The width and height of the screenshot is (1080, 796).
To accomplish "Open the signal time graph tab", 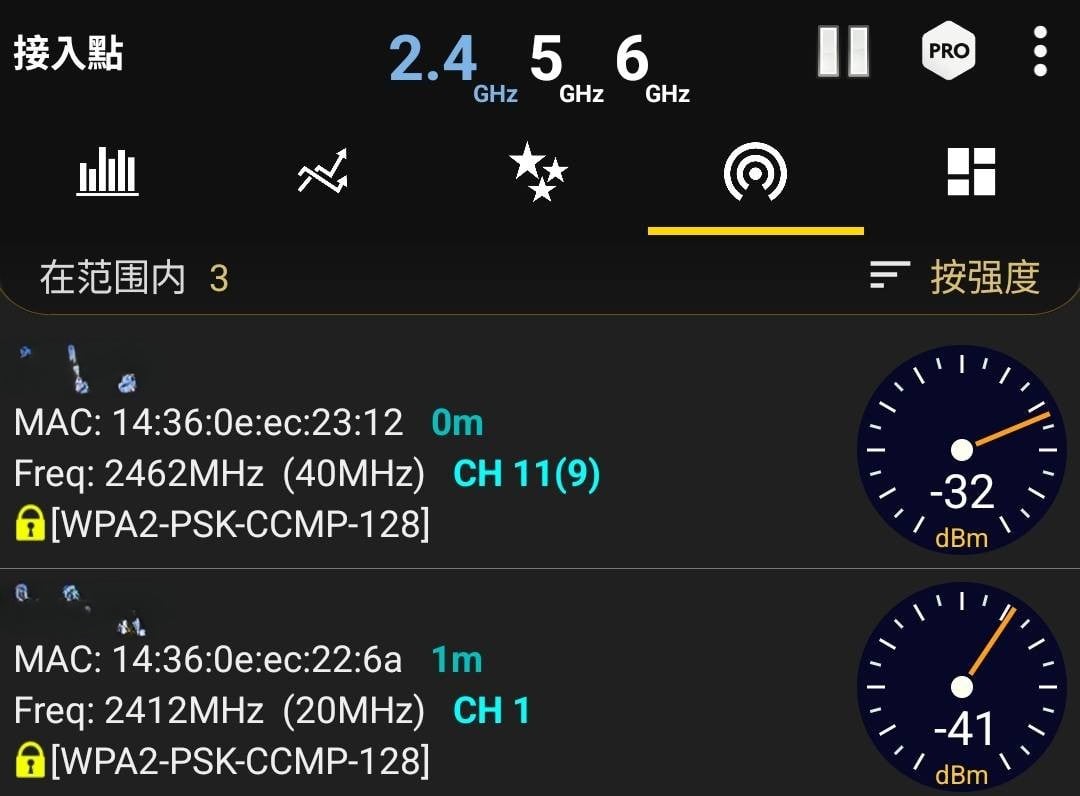I will [323, 173].
